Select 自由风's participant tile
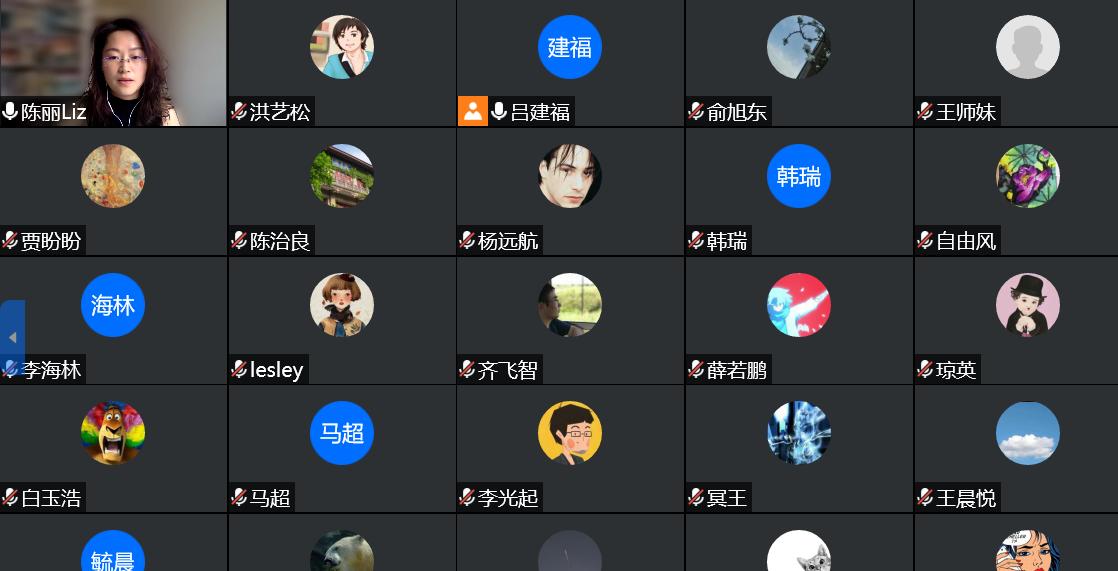The height and width of the screenshot is (571, 1118). (1027, 190)
